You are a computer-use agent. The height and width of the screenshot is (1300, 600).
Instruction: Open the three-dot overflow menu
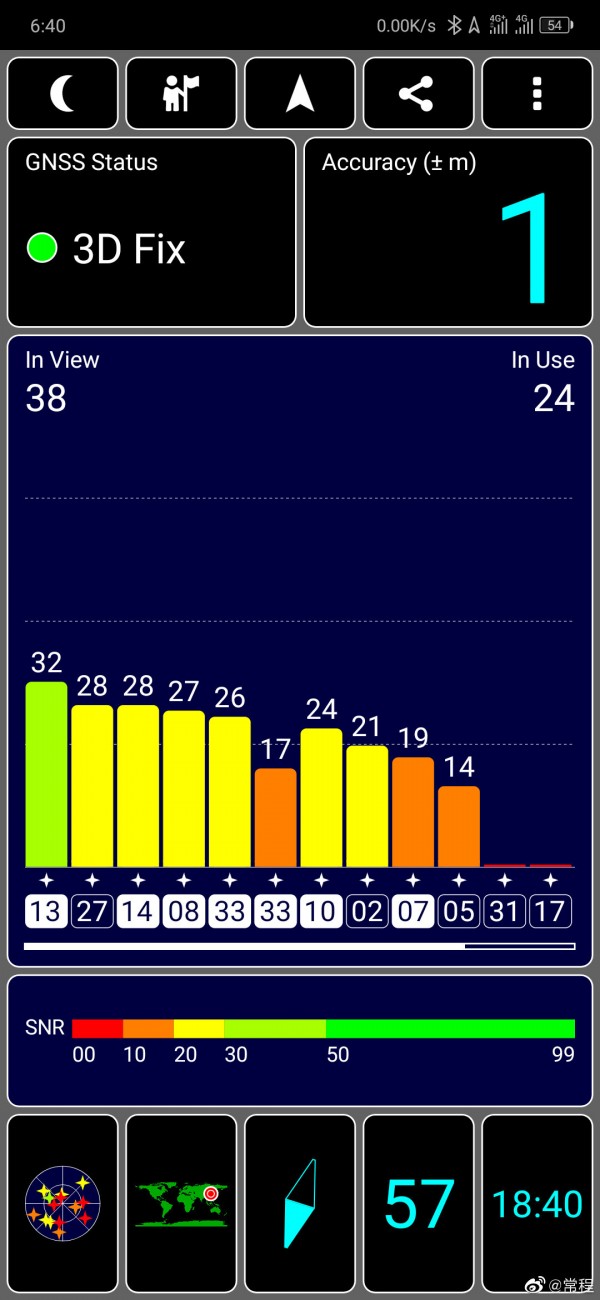[x=537, y=94]
